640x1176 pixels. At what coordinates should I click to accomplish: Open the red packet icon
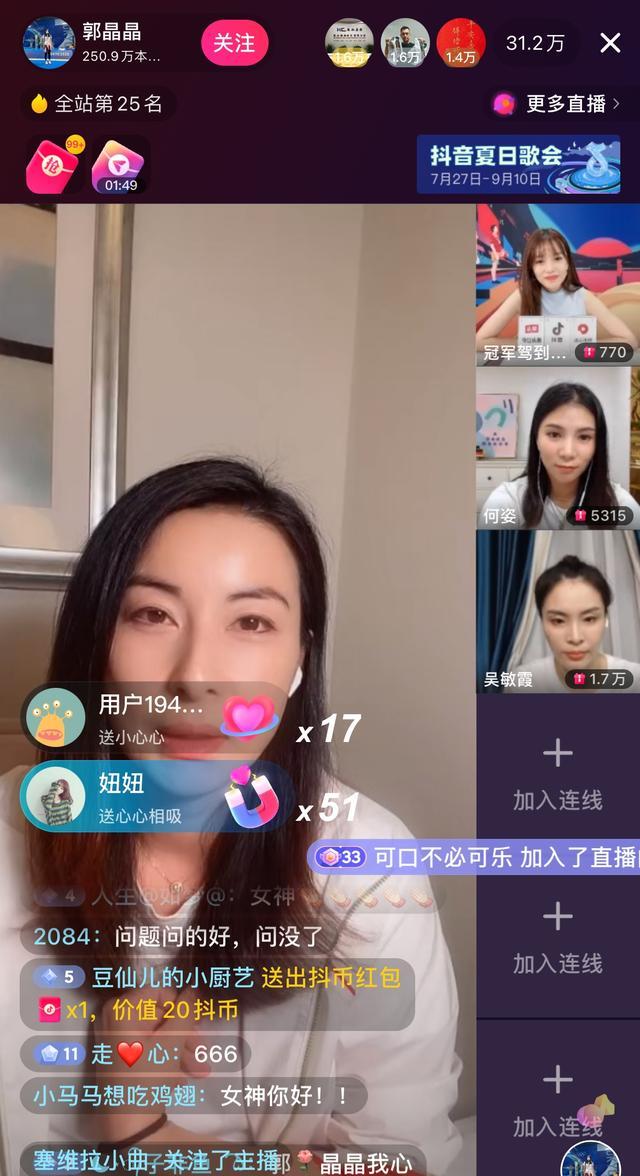click(56, 166)
